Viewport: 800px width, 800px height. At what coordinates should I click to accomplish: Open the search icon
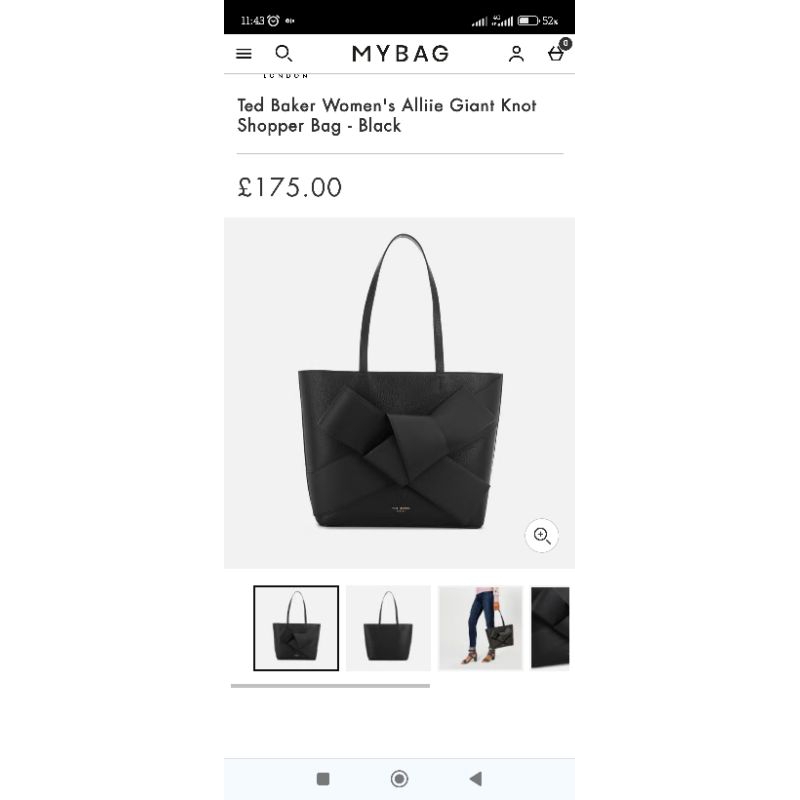[284, 54]
